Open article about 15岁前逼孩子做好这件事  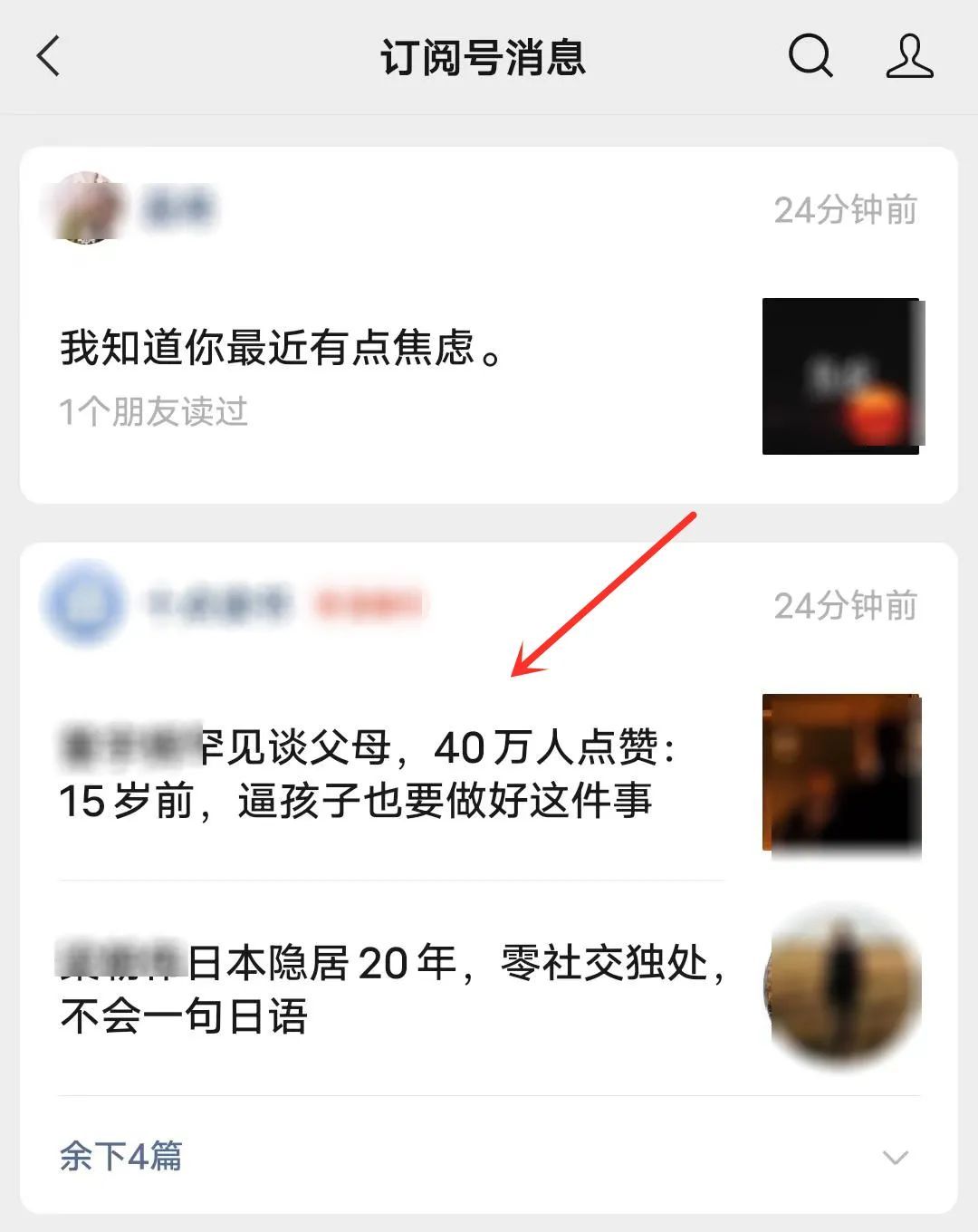(x=367, y=775)
